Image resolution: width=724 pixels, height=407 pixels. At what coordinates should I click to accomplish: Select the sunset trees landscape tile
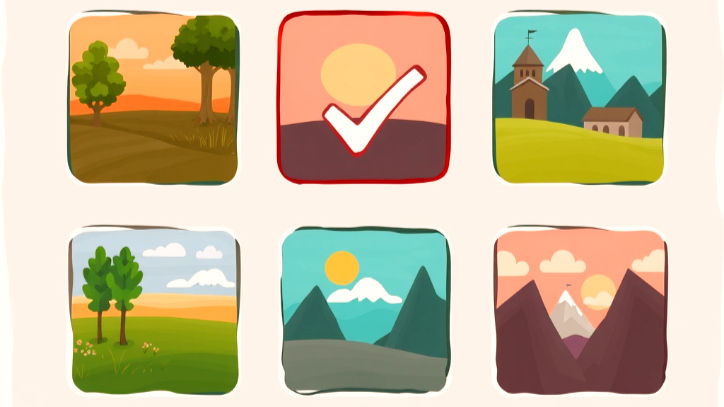tap(153, 98)
